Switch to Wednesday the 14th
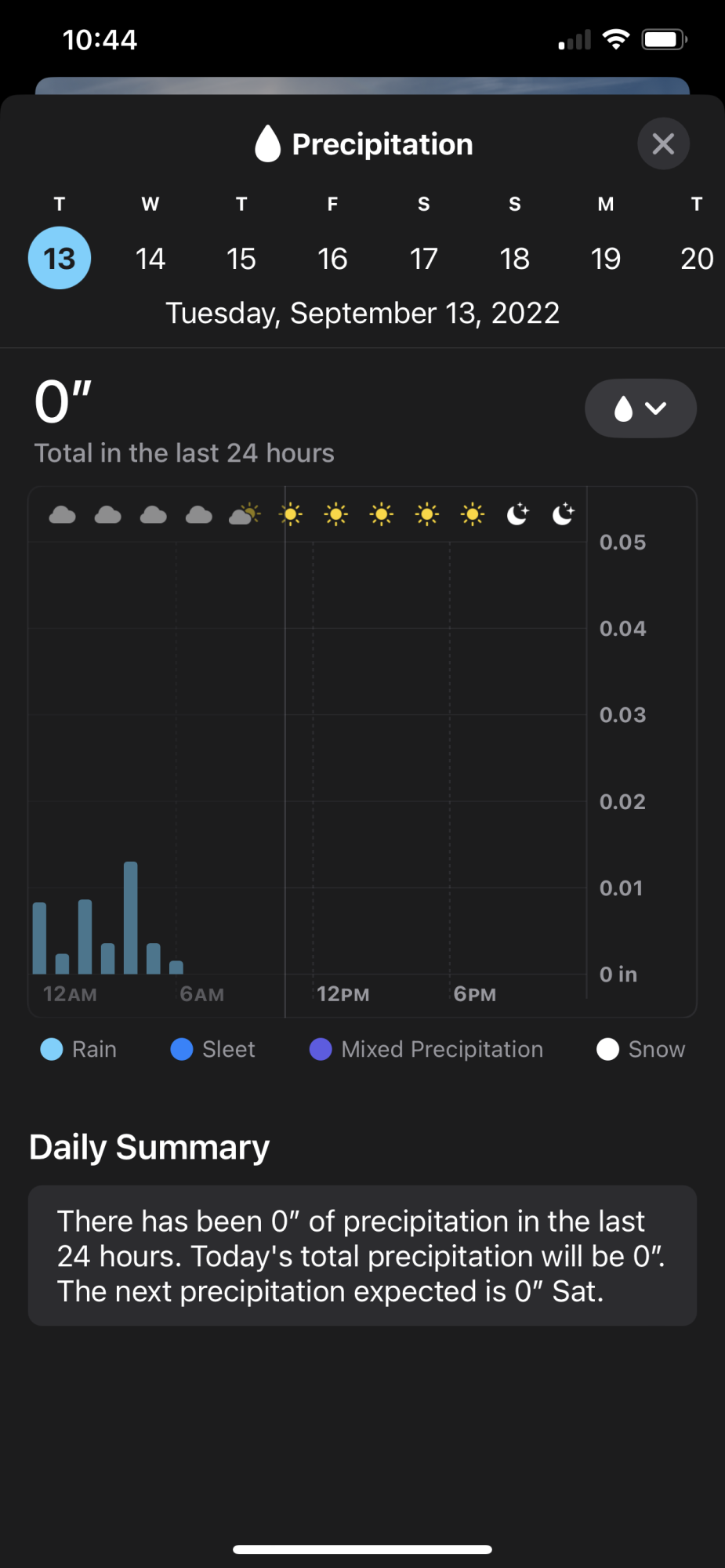The image size is (725, 1568). 150,258
